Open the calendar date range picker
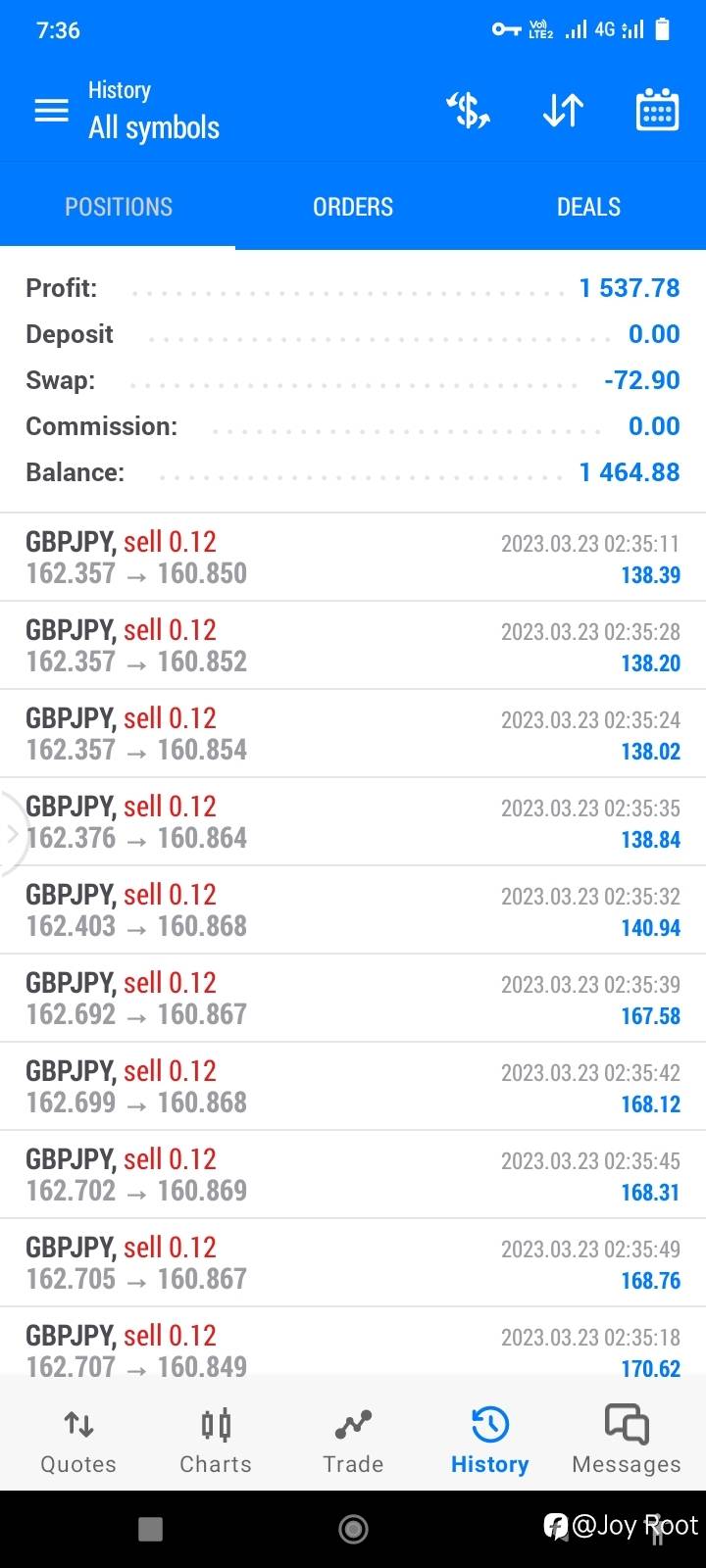 [657, 110]
